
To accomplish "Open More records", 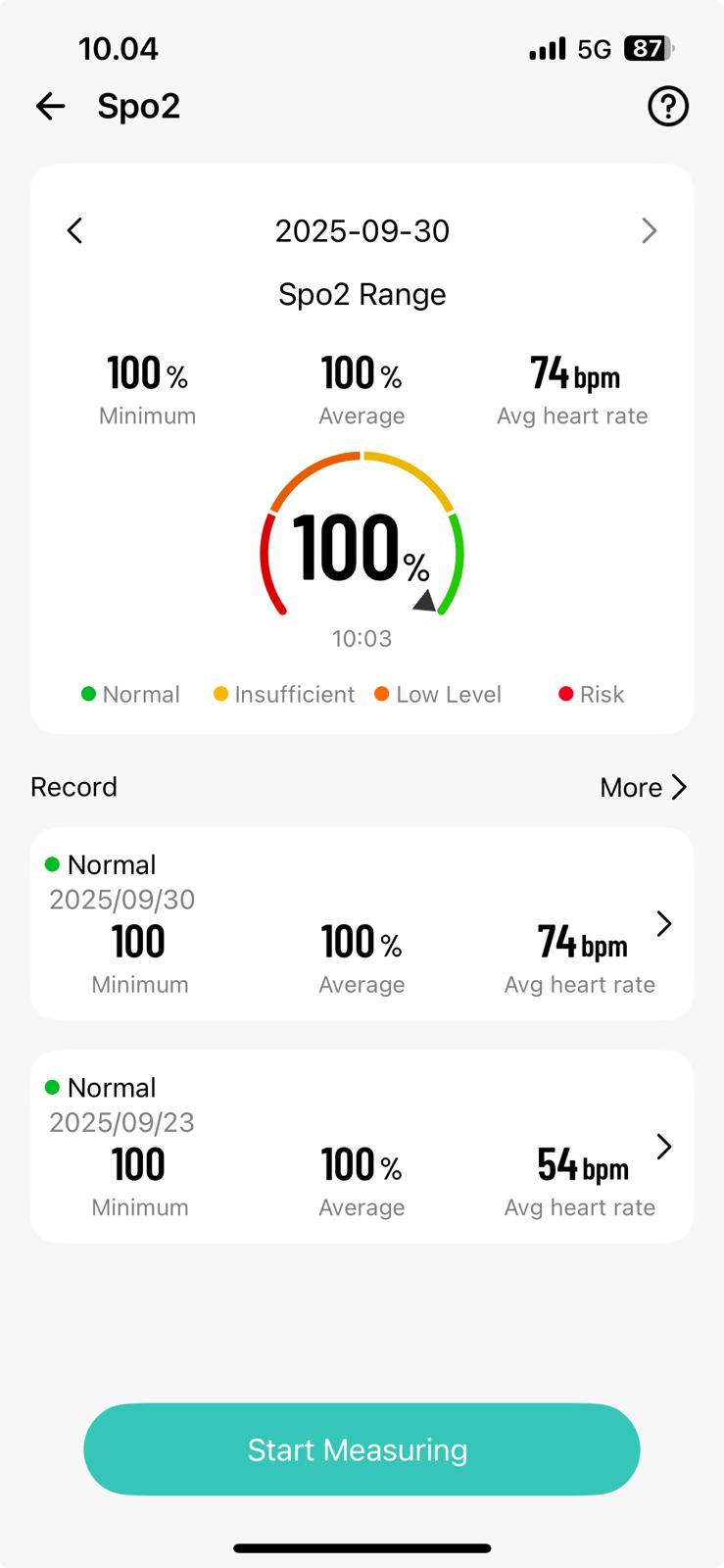I will pos(644,787).
